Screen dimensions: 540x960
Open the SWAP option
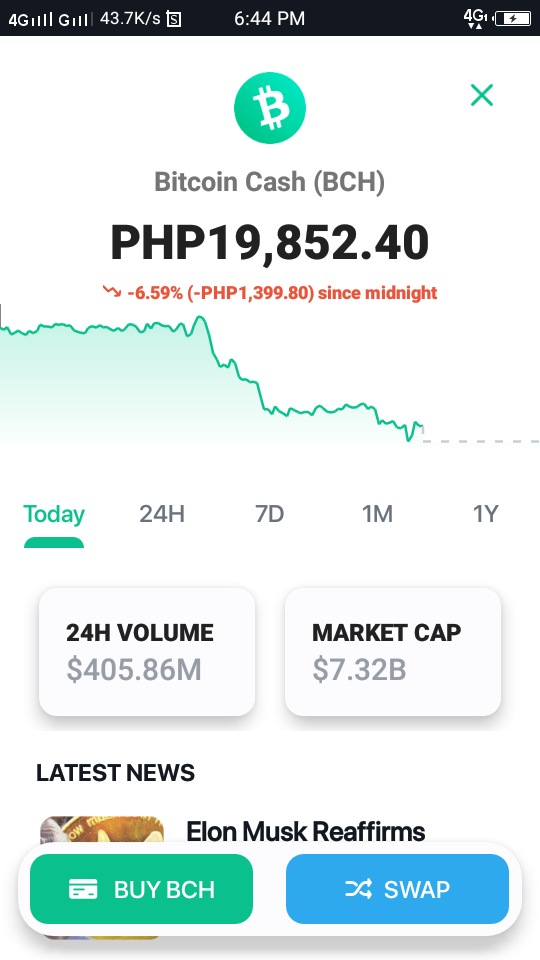[x=397, y=889]
